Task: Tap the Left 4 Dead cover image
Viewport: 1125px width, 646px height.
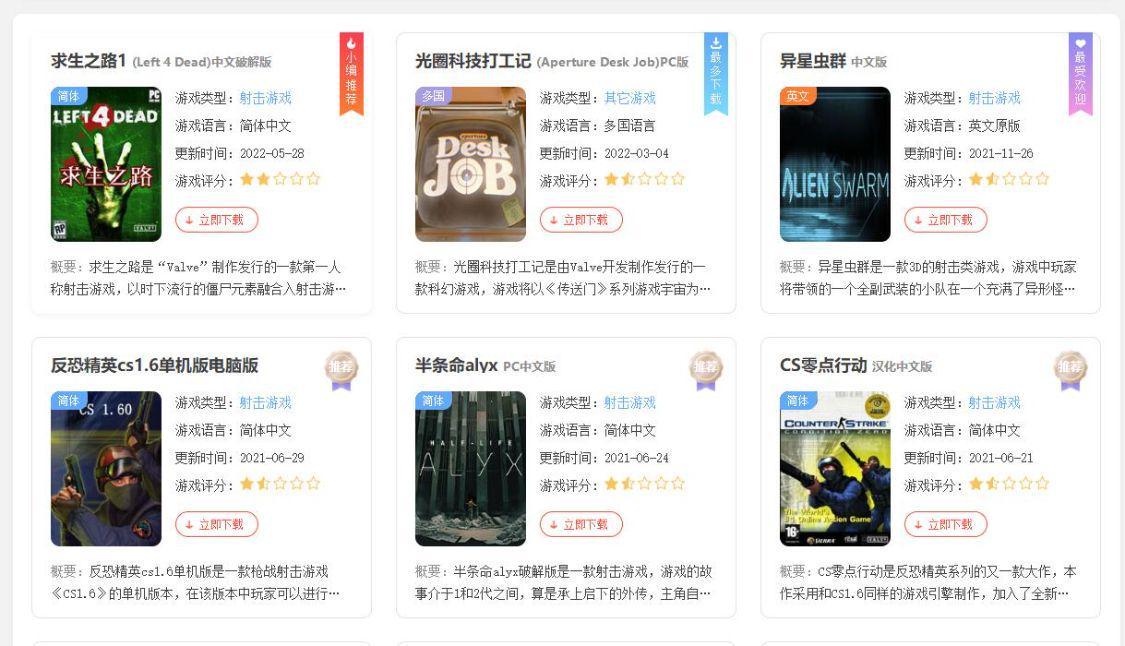Action: tap(106, 165)
